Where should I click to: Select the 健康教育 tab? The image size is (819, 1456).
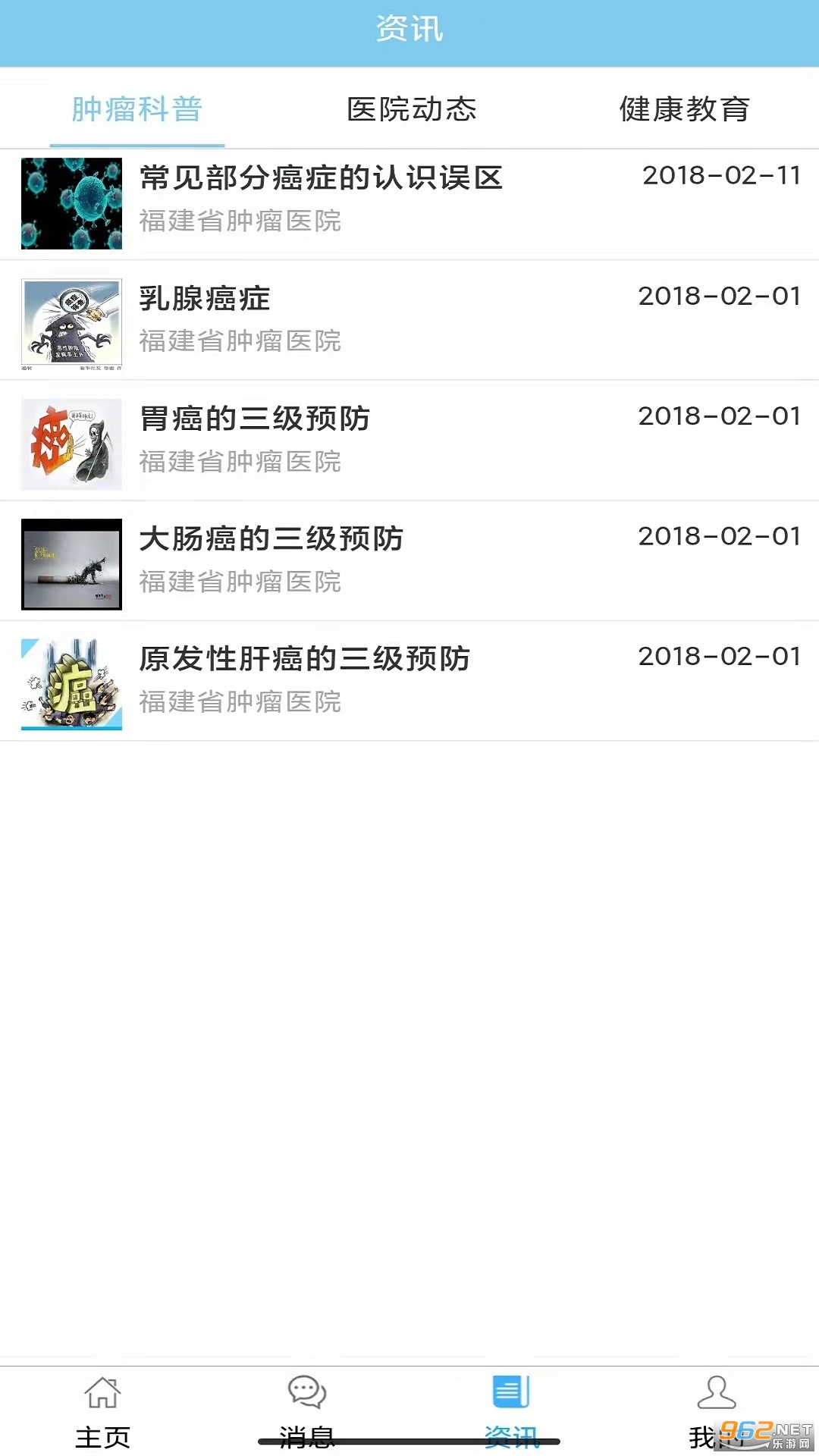(684, 109)
